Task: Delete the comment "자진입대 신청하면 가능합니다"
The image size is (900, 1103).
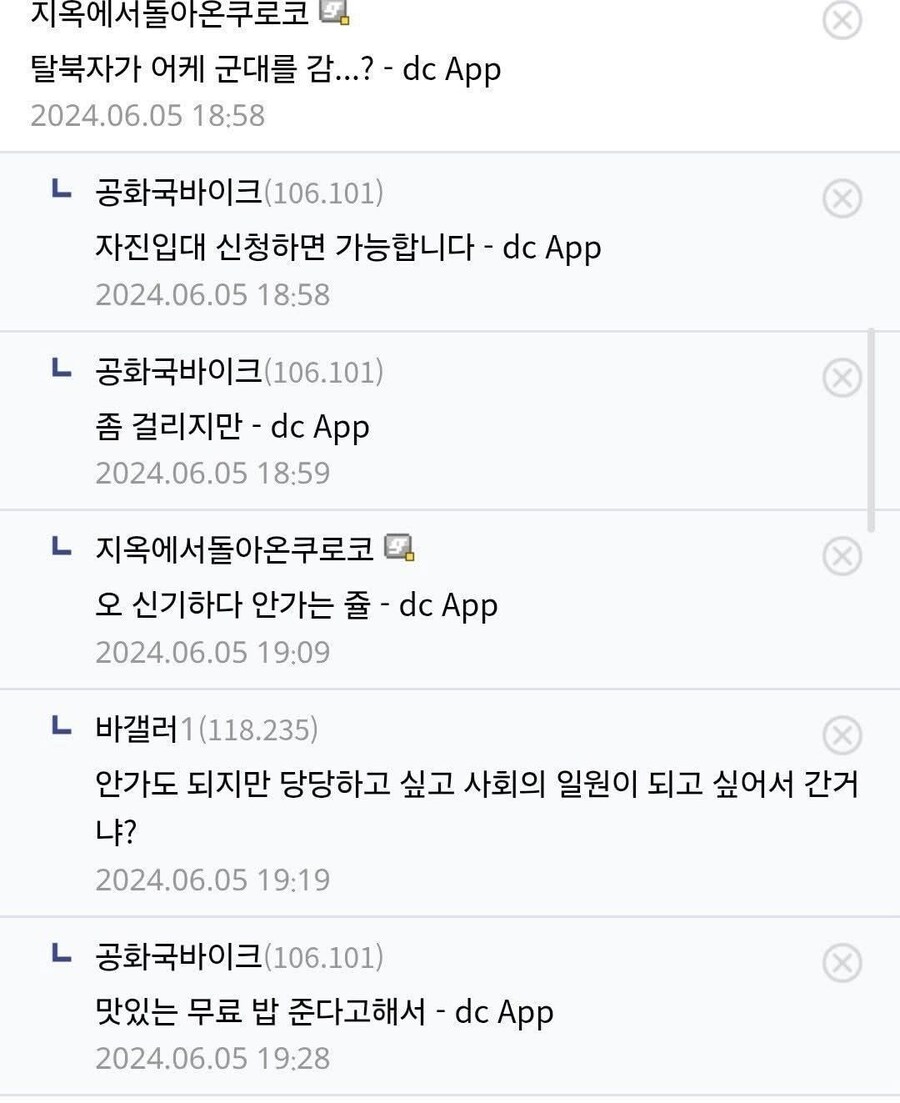Action: [842, 199]
